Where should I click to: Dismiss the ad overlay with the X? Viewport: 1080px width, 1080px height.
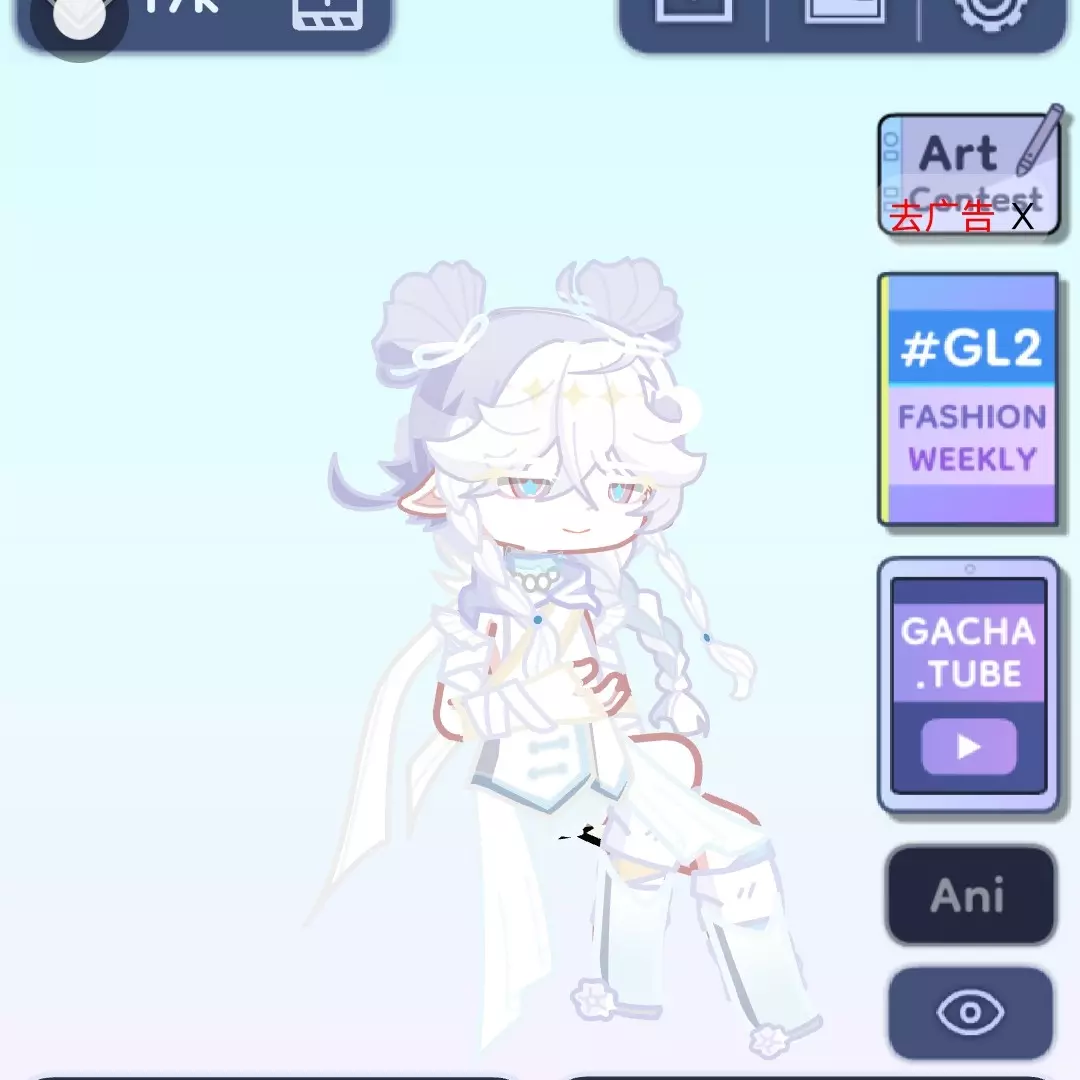(1022, 216)
